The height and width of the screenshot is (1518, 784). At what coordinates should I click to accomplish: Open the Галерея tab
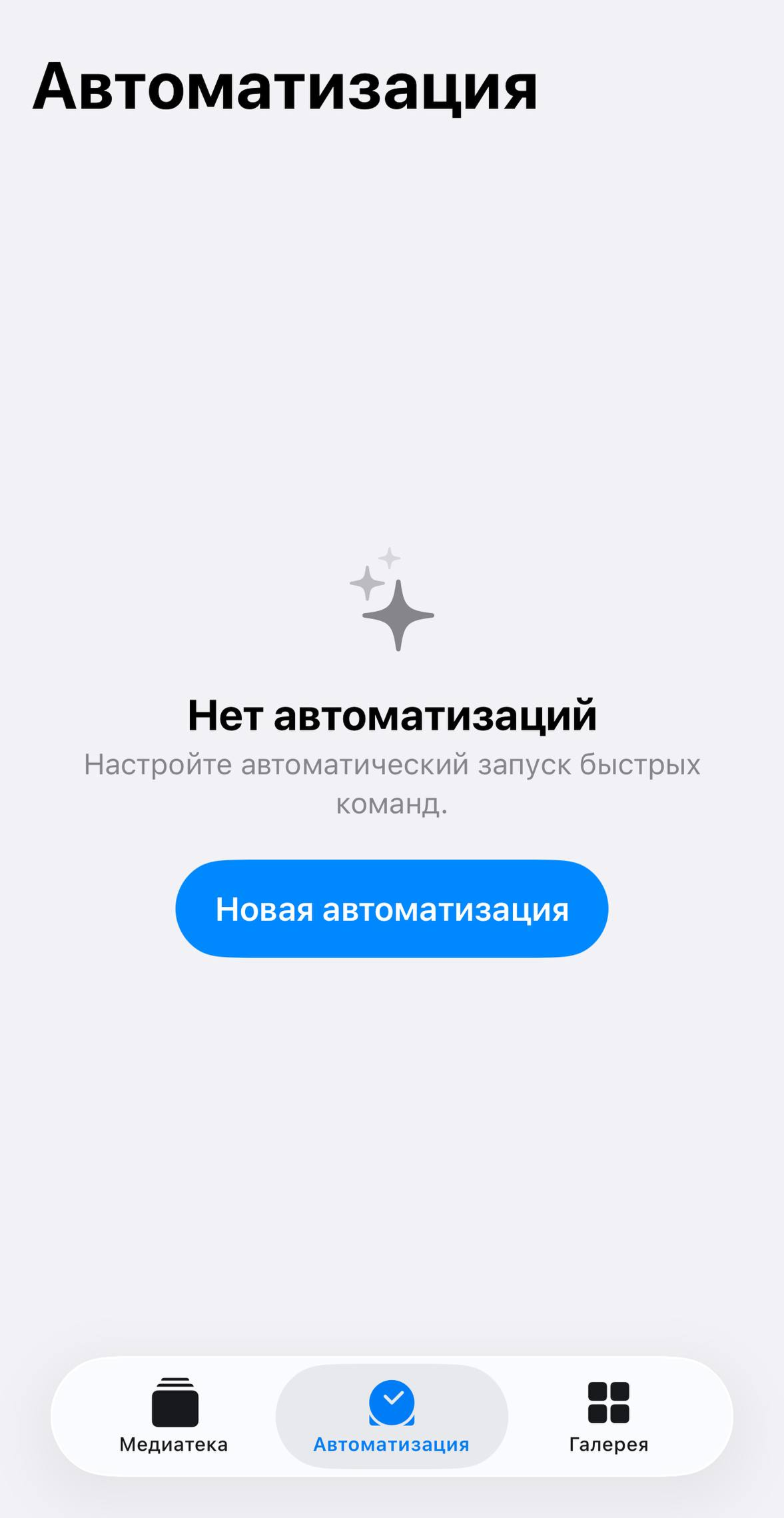coord(608,1415)
